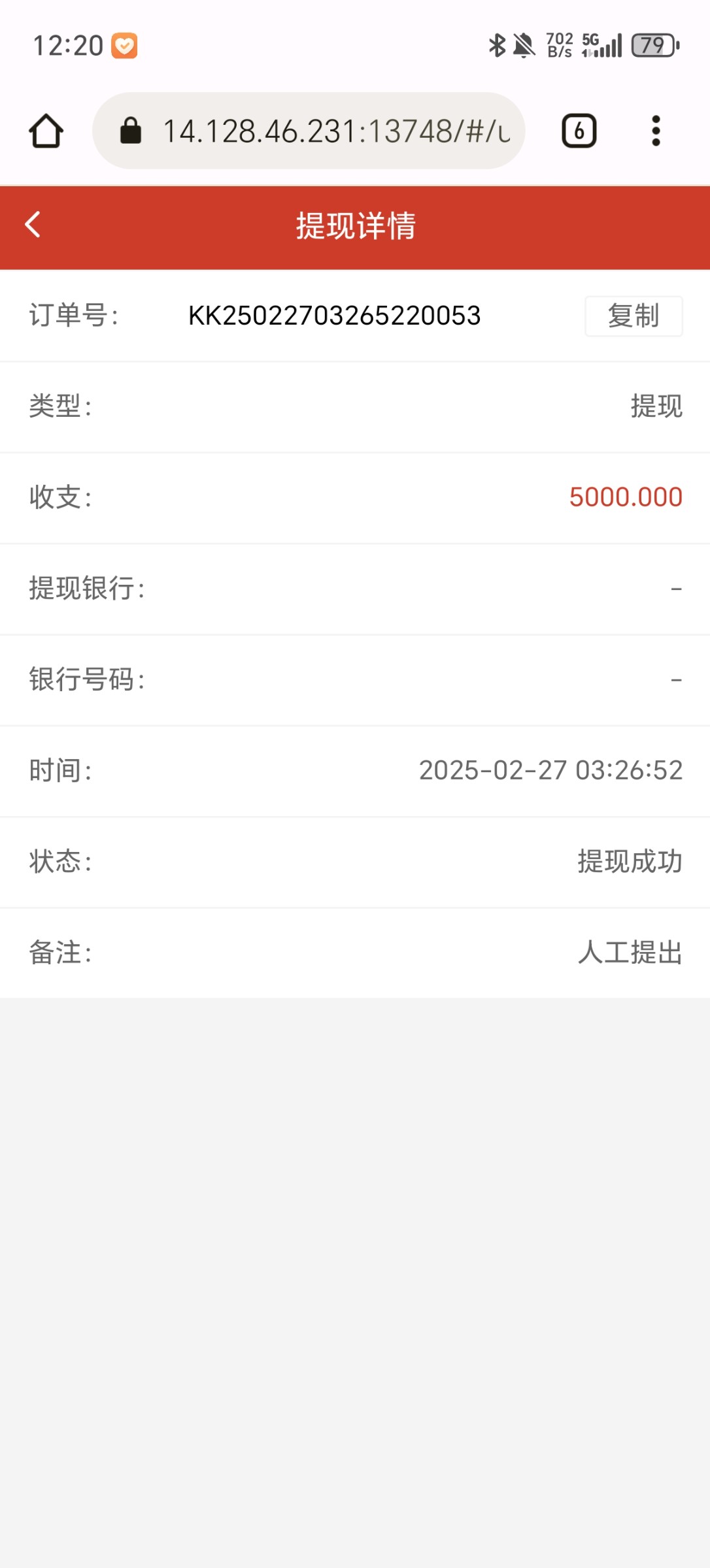Open the tab switcher showing 6 tabs
The width and height of the screenshot is (710, 1568).
[x=579, y=131]
